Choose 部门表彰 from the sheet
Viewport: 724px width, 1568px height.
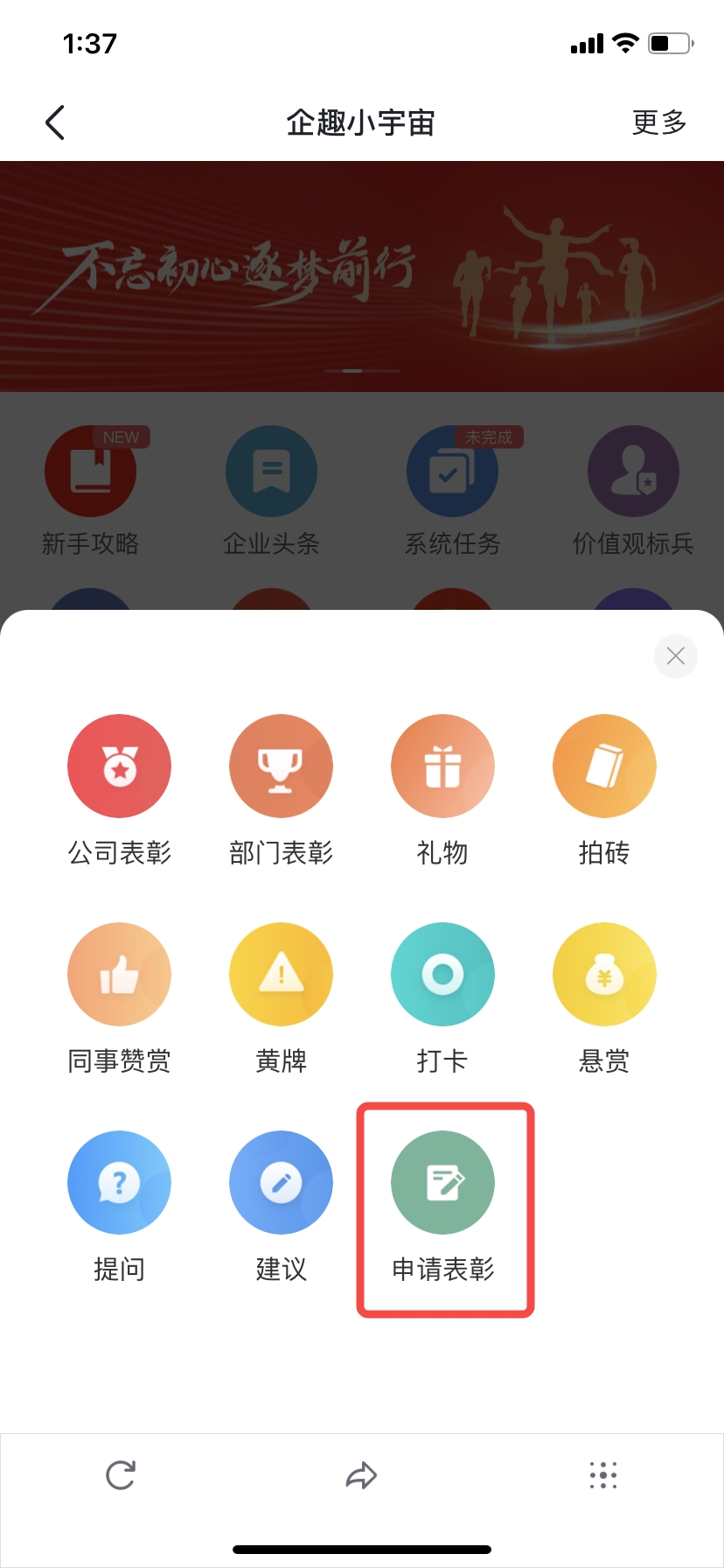pyautogui.click(x=281, y=766)
